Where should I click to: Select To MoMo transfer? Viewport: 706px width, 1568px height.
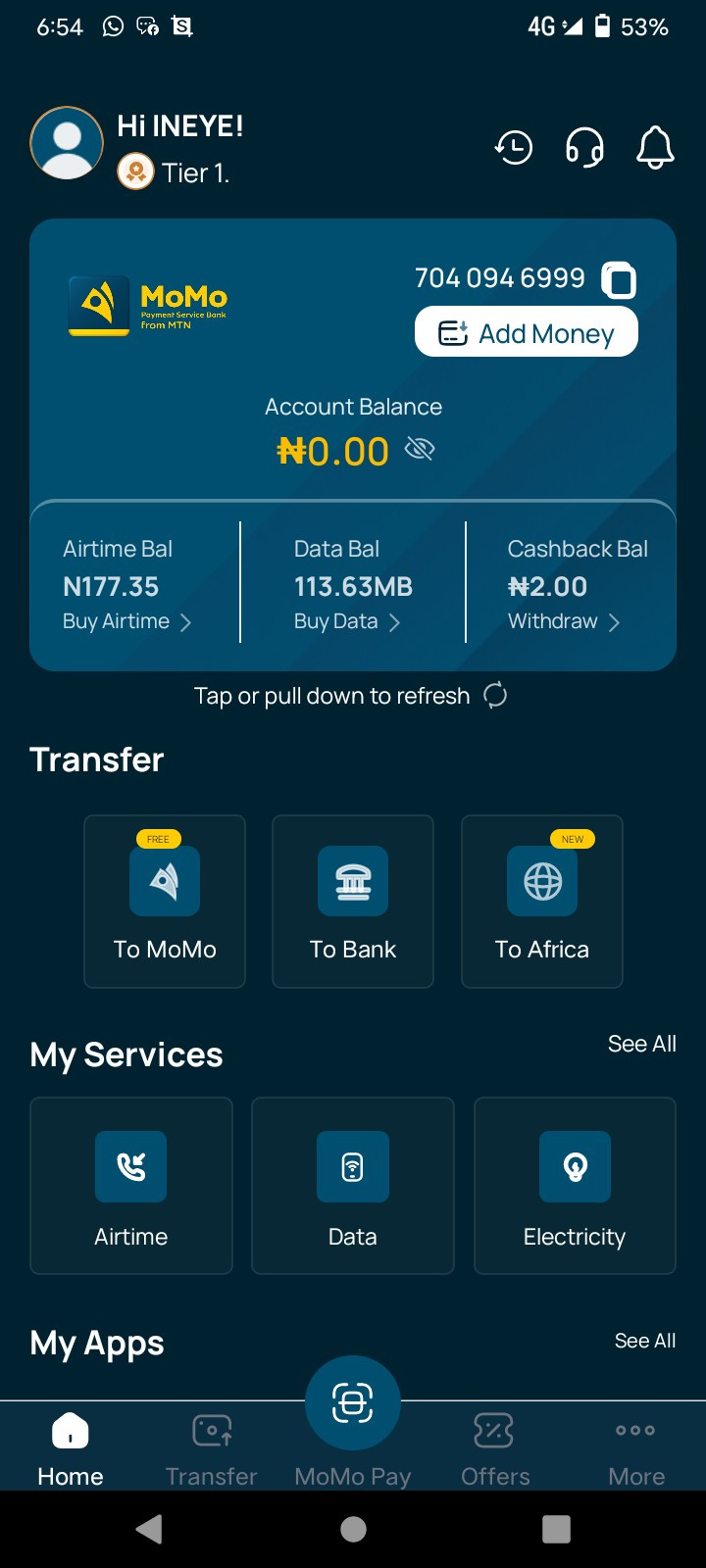pyautogui.click(x=165, y=902)
